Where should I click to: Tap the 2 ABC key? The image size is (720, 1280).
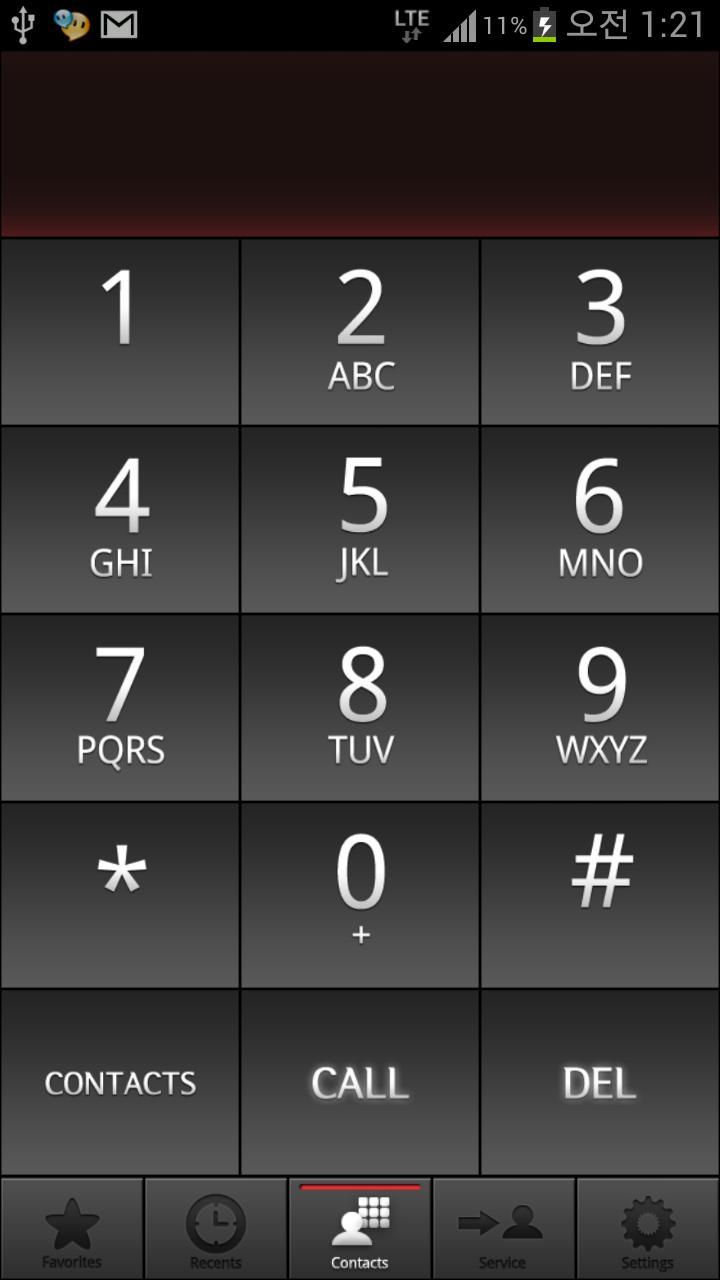(x=360, y=332)
